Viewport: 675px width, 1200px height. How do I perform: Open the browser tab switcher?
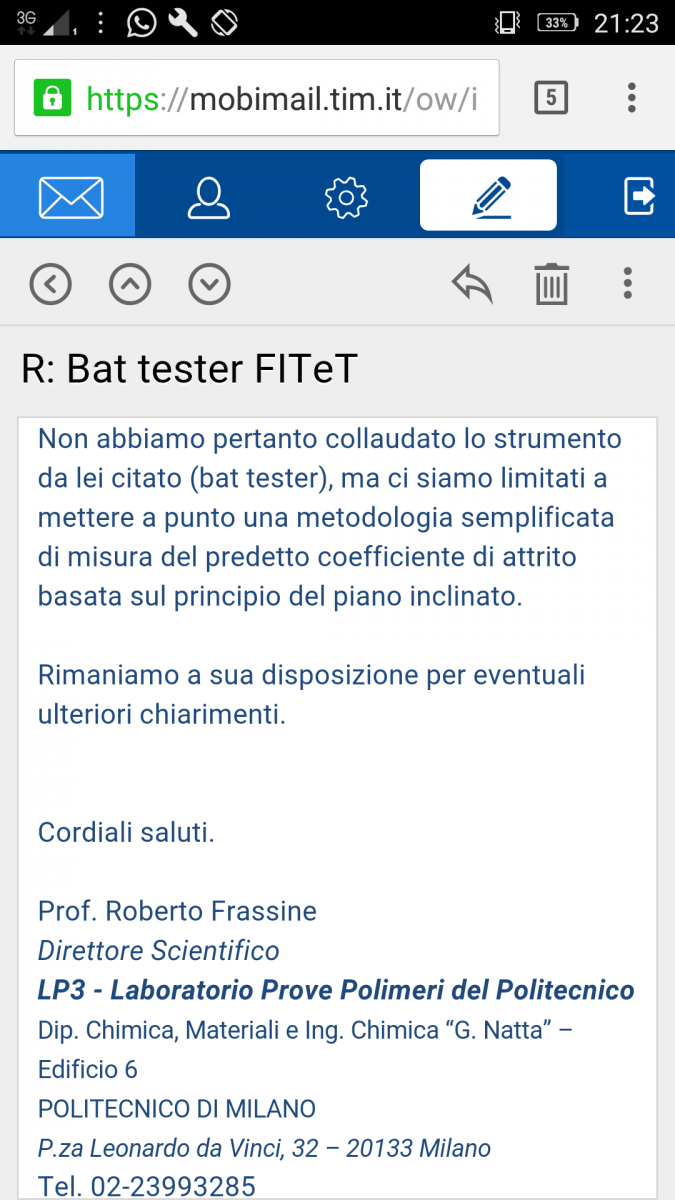551,98
